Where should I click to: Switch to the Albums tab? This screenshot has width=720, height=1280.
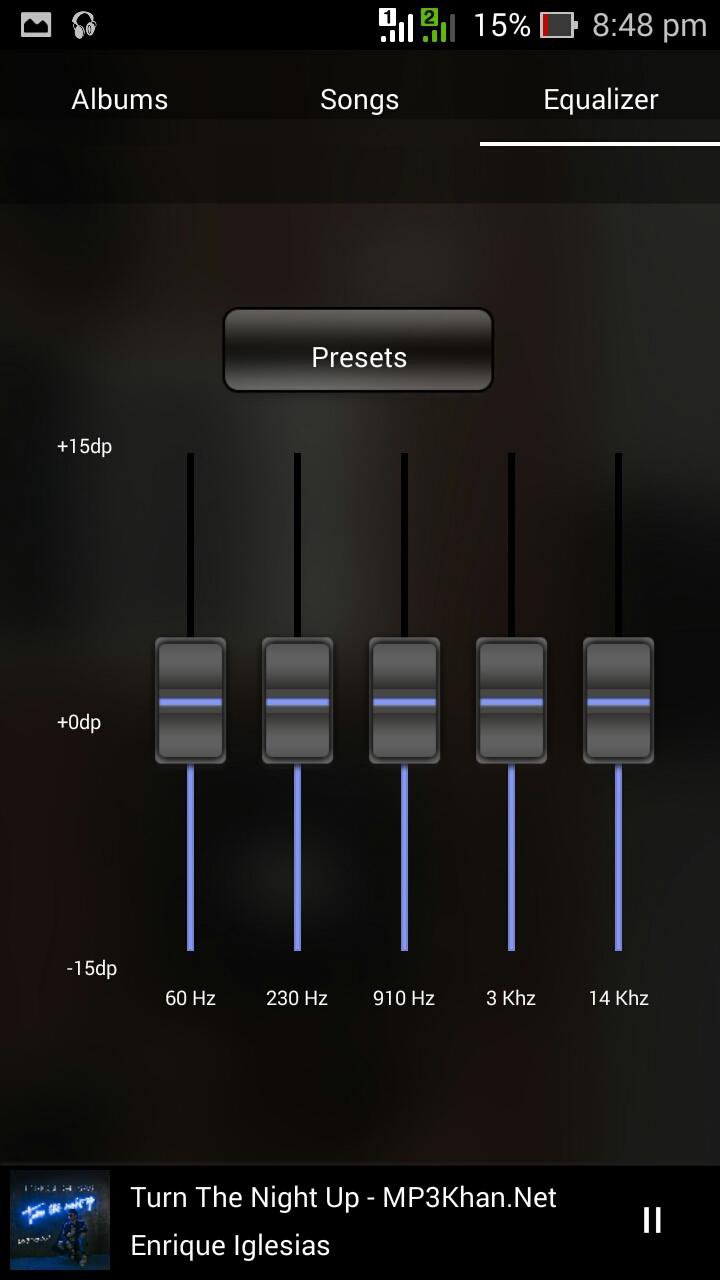coord(119,99)
